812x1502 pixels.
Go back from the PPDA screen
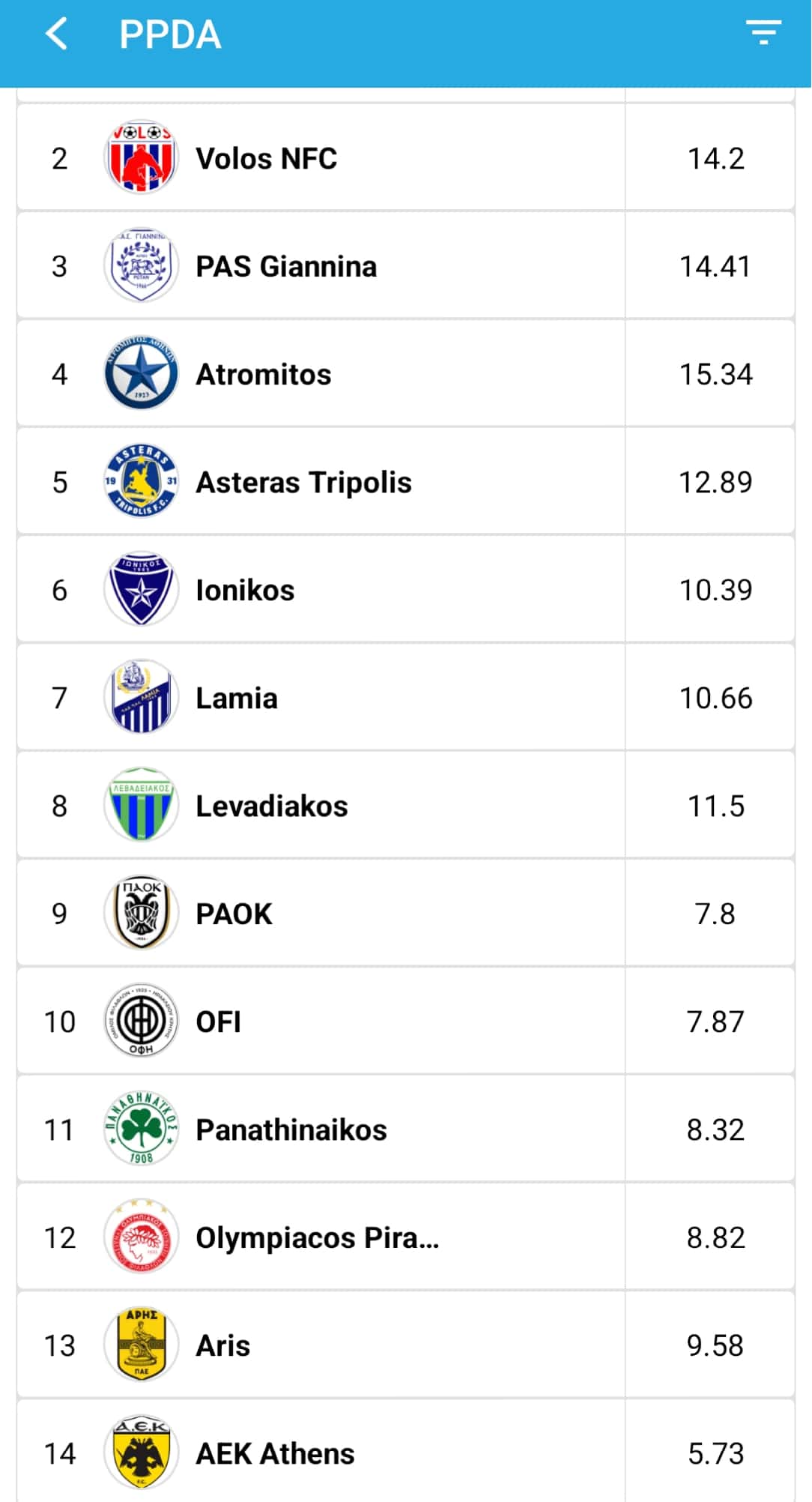[x=57, y=34]
